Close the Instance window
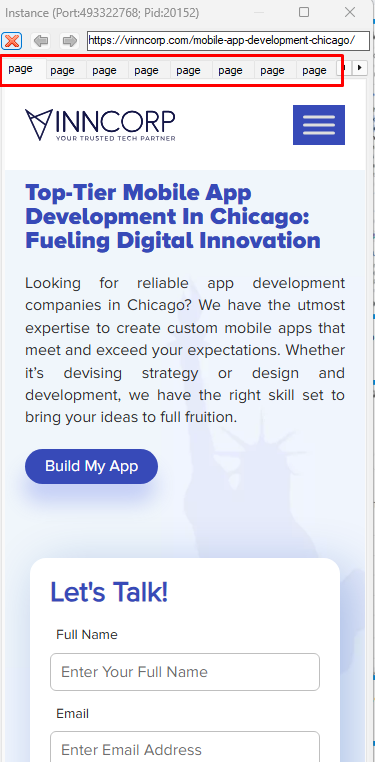The image size is (375, 762). click(350, 12)
